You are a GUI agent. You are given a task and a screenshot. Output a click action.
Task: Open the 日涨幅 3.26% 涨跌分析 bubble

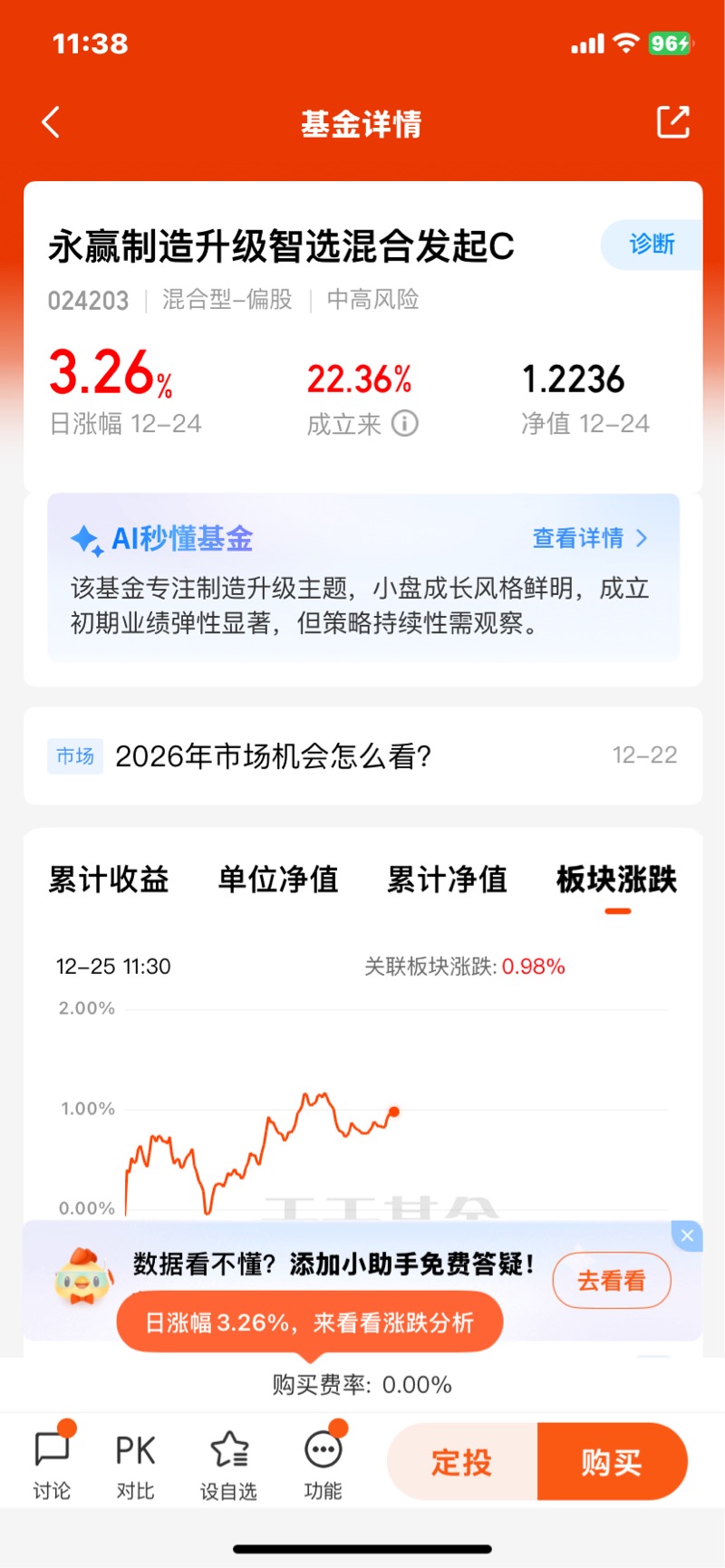[x=309, y=1323]
